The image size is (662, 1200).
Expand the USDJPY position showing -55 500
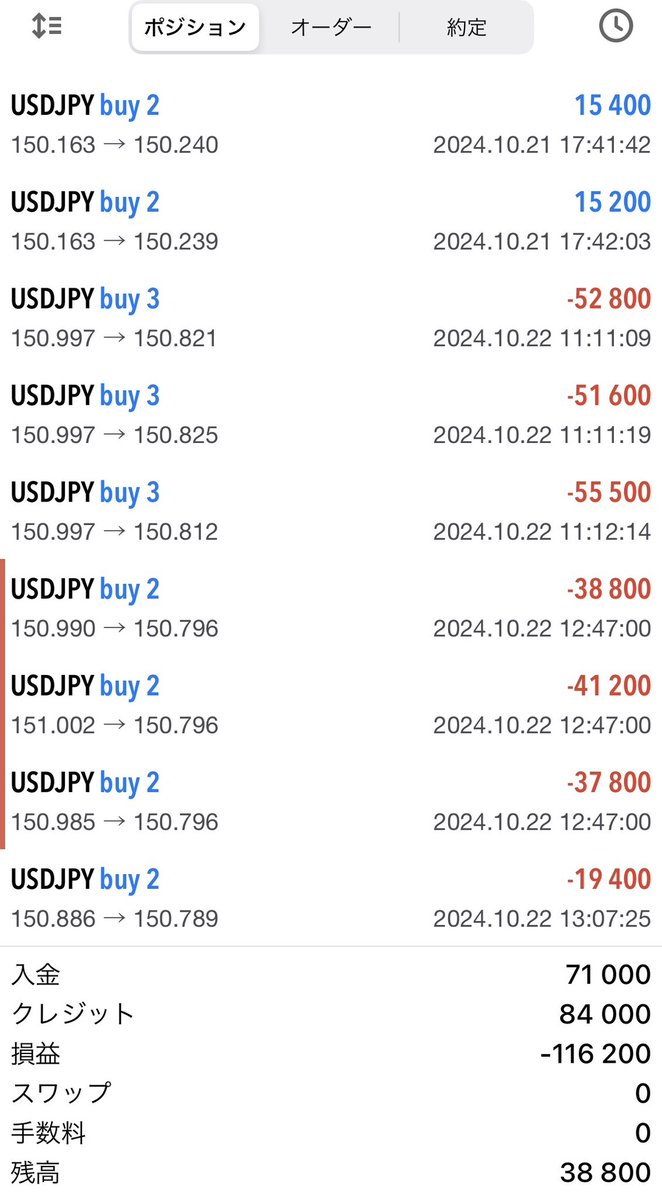[x=330, y=512]
